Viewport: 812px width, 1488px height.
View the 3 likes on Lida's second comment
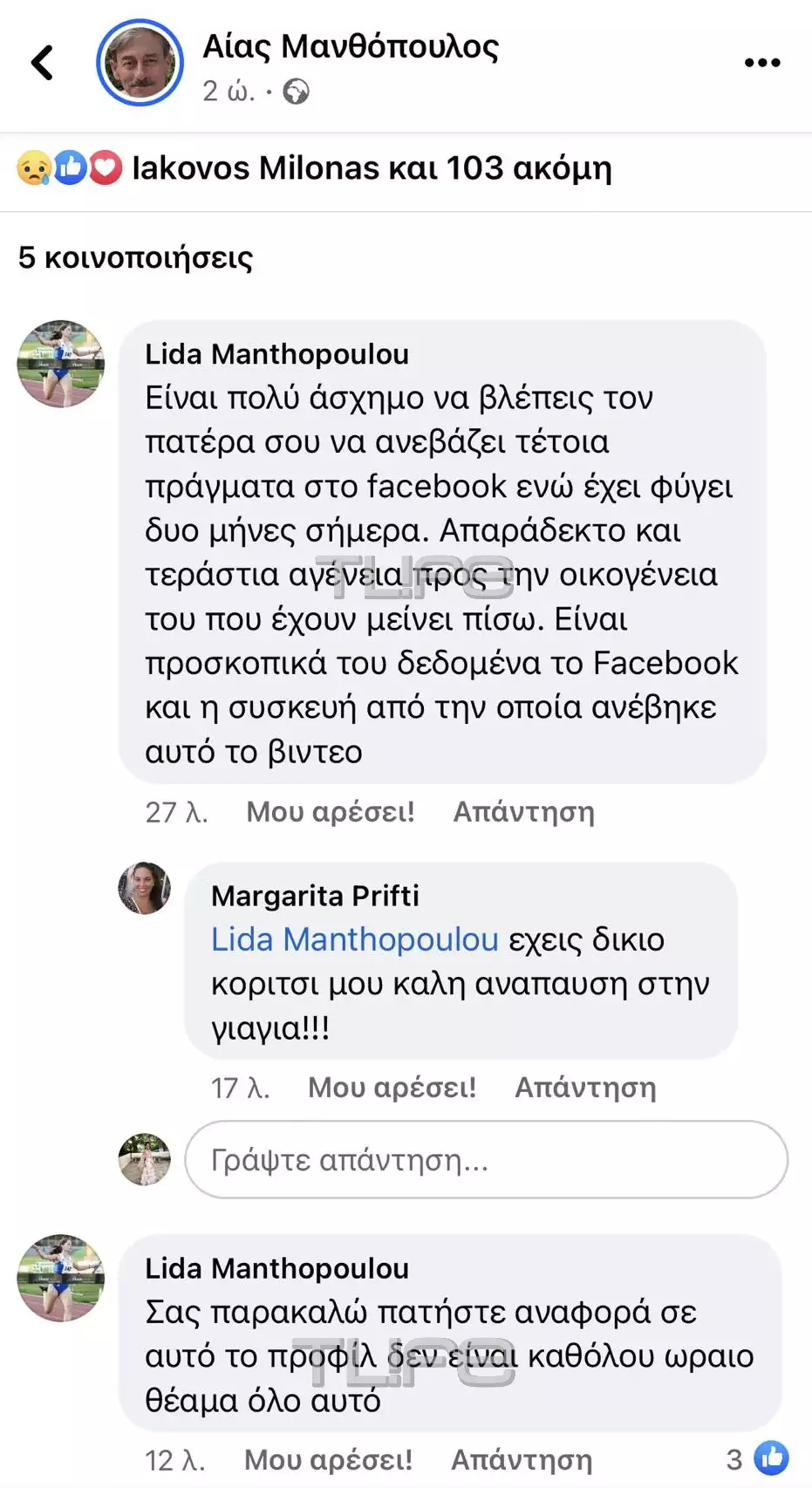tap(757, 1458)
